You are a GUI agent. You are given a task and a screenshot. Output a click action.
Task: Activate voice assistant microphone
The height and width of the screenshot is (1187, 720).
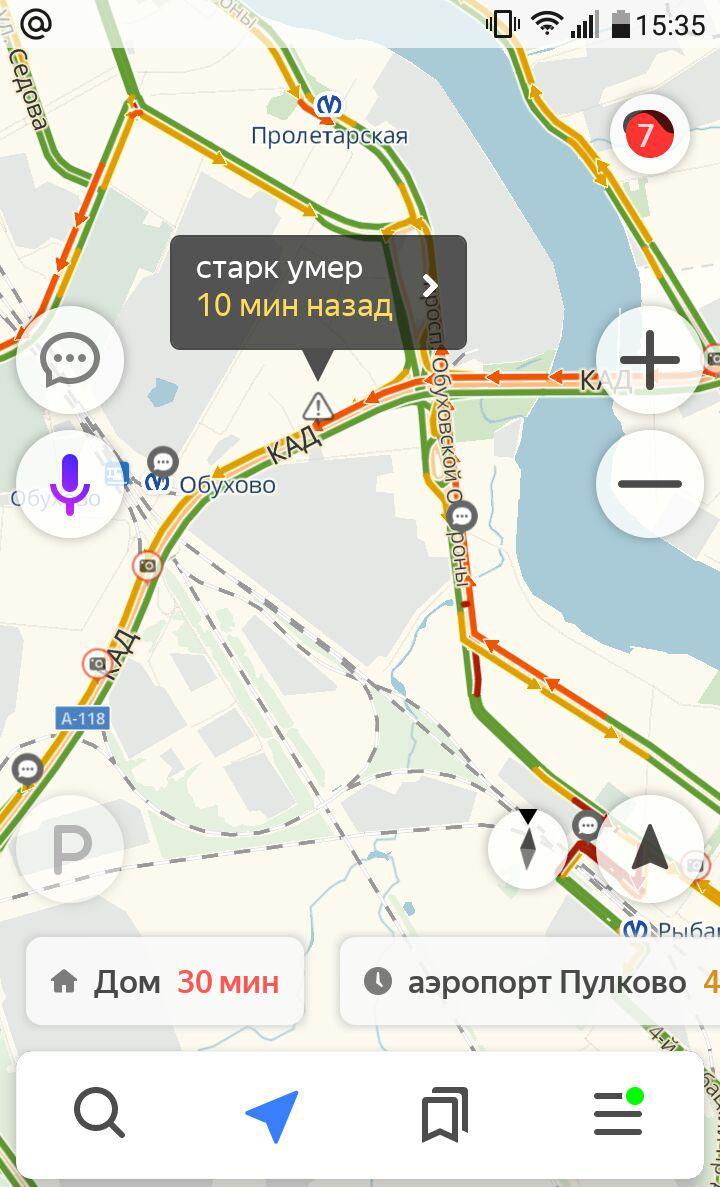point(70,484)
